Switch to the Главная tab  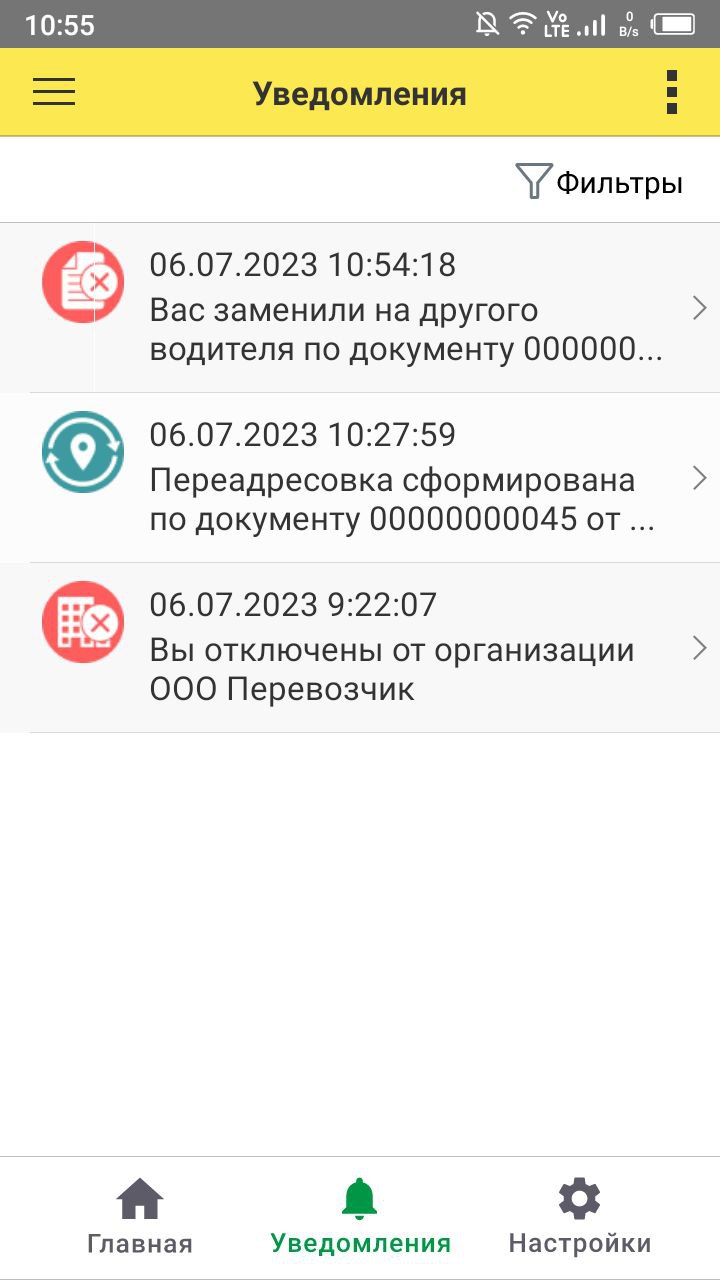(140, 1217)
